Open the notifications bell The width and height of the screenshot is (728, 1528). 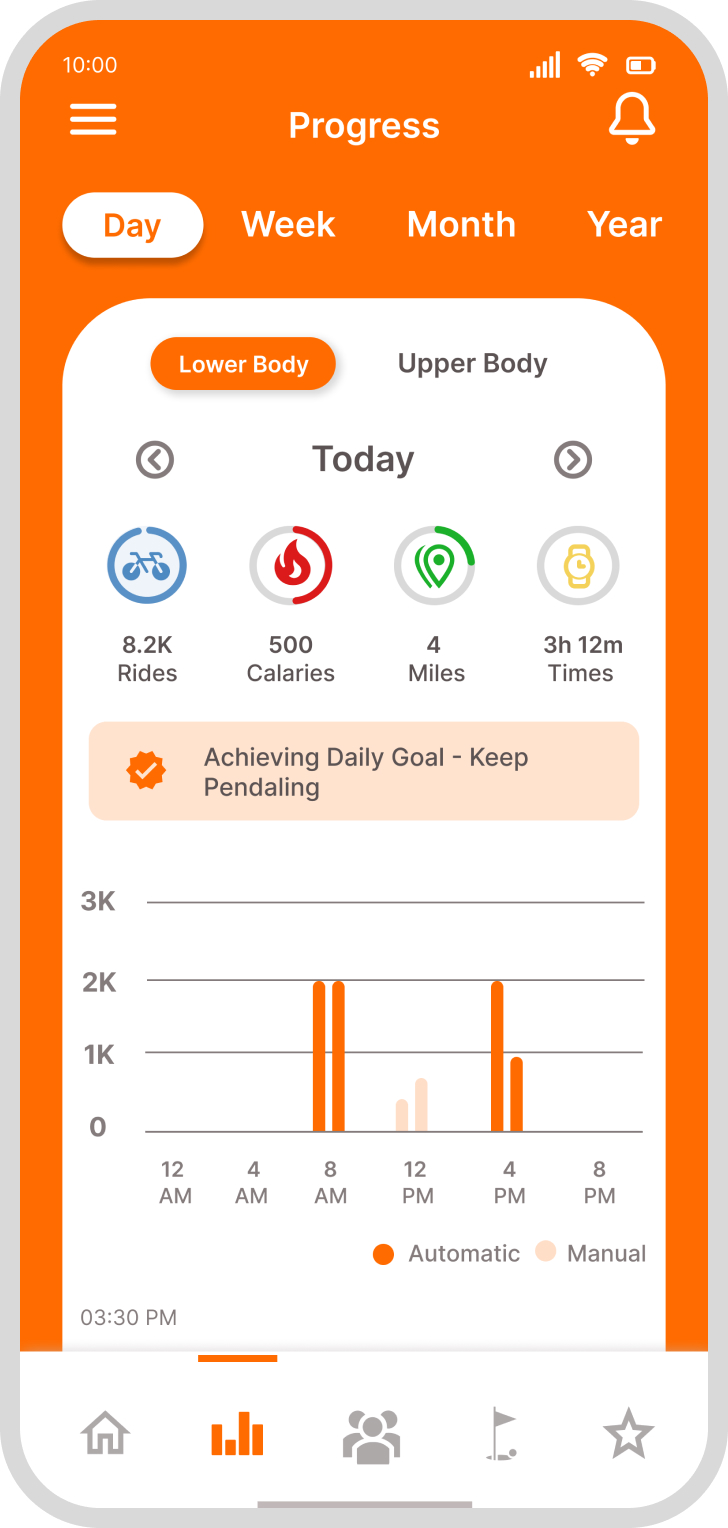pyautogui.click(x=632, y=121)
